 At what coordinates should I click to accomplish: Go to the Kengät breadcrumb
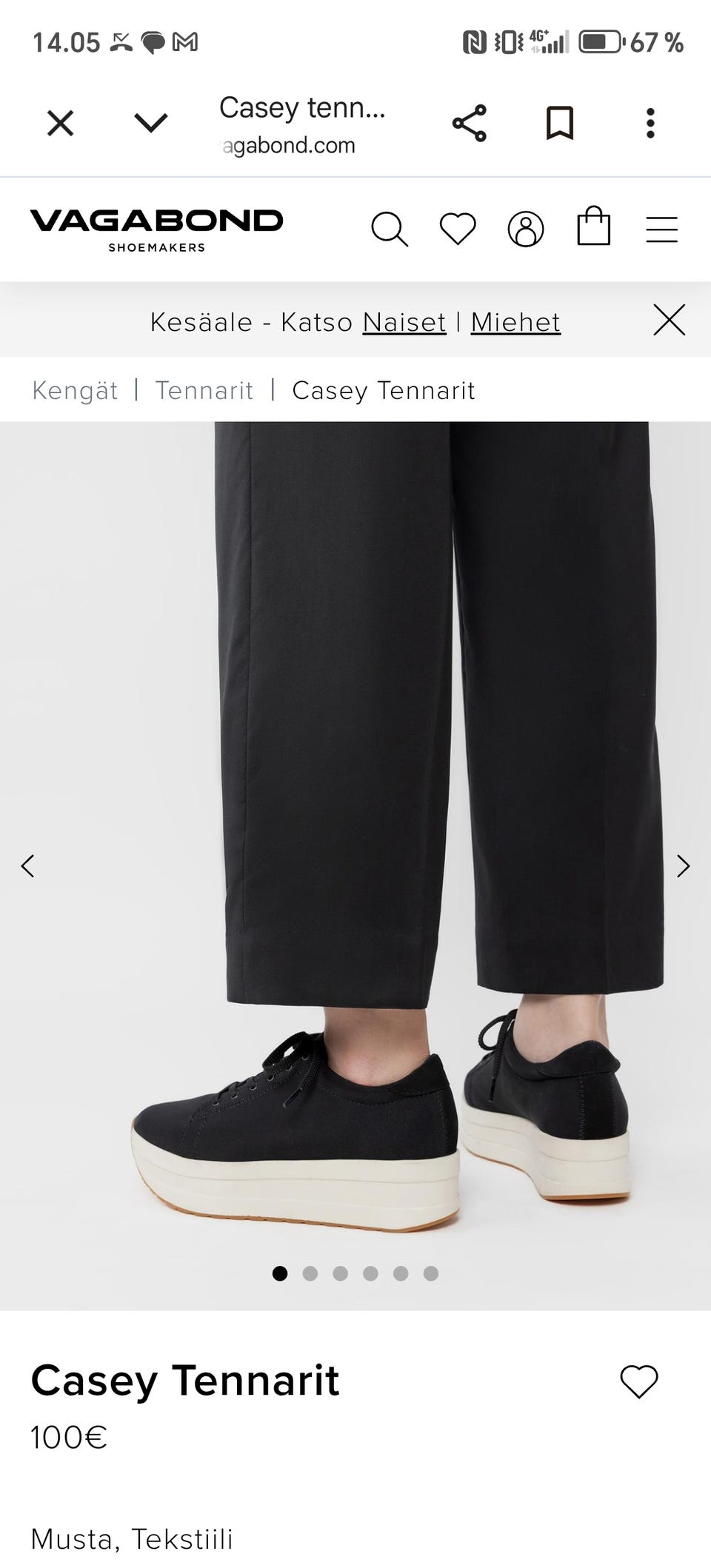click(x=75, y=390)
